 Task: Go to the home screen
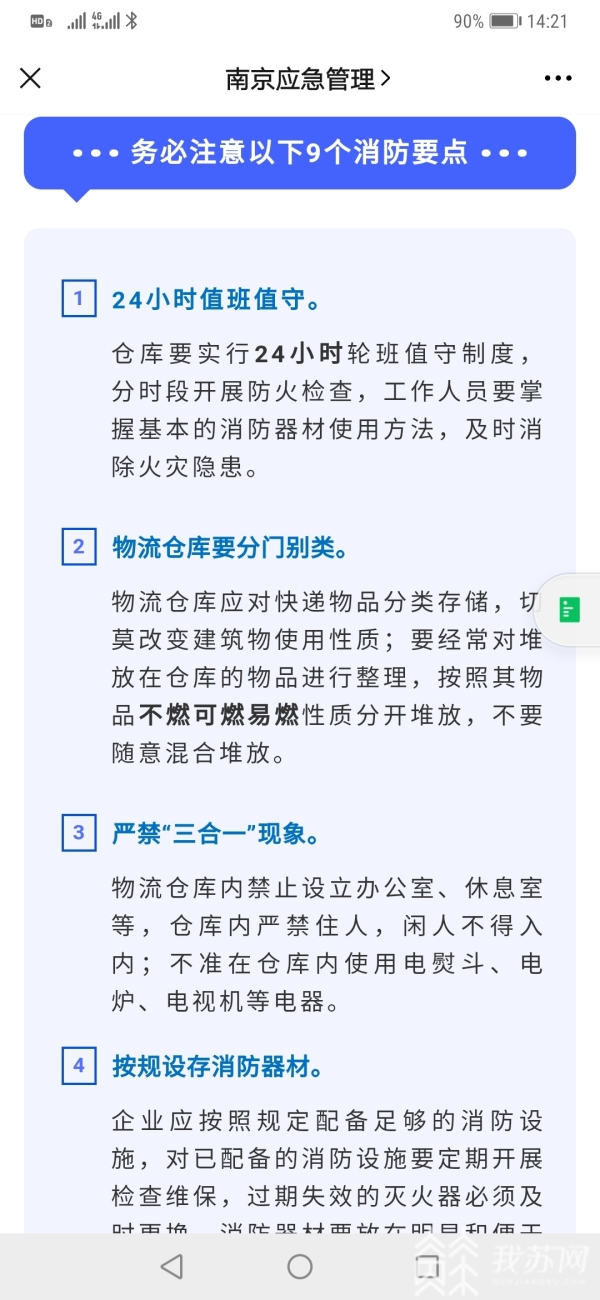300,1266
